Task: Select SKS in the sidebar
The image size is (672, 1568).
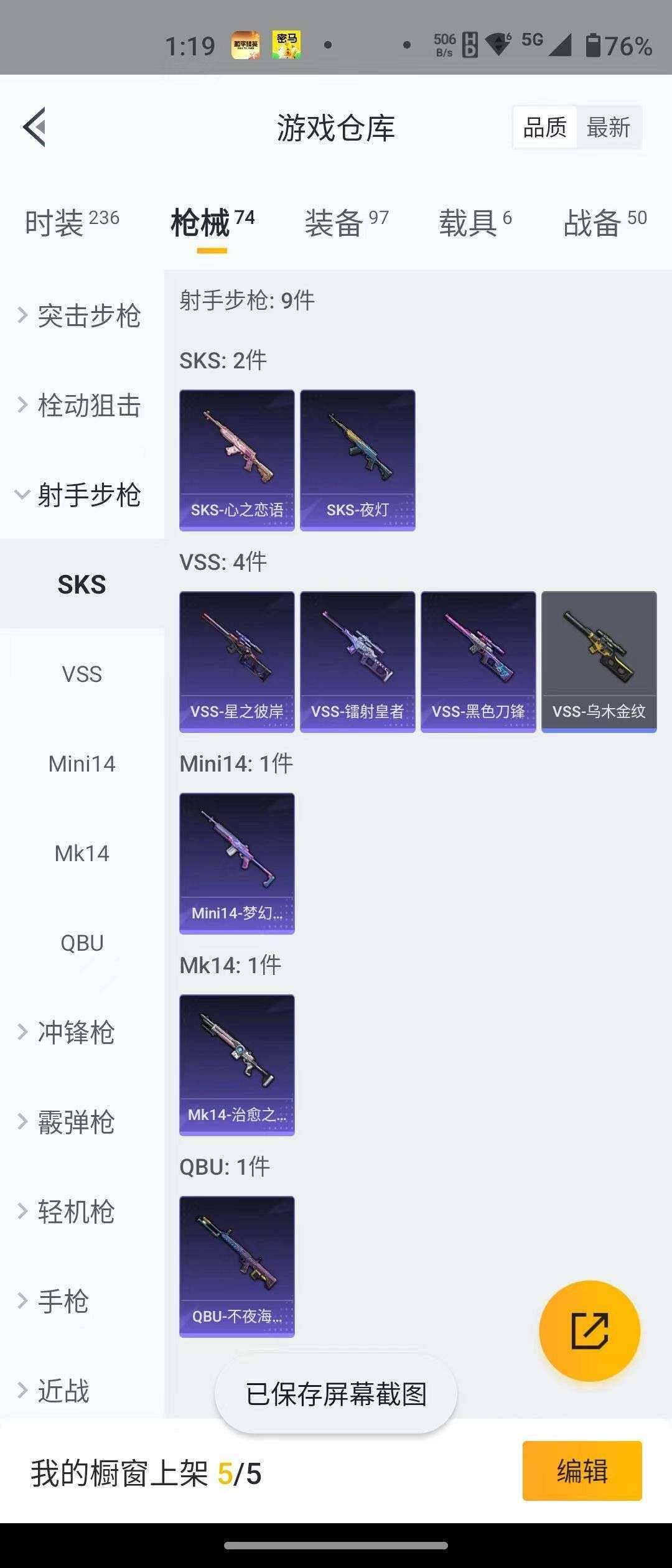Action: pyautogui.click(x=82, y=585)
